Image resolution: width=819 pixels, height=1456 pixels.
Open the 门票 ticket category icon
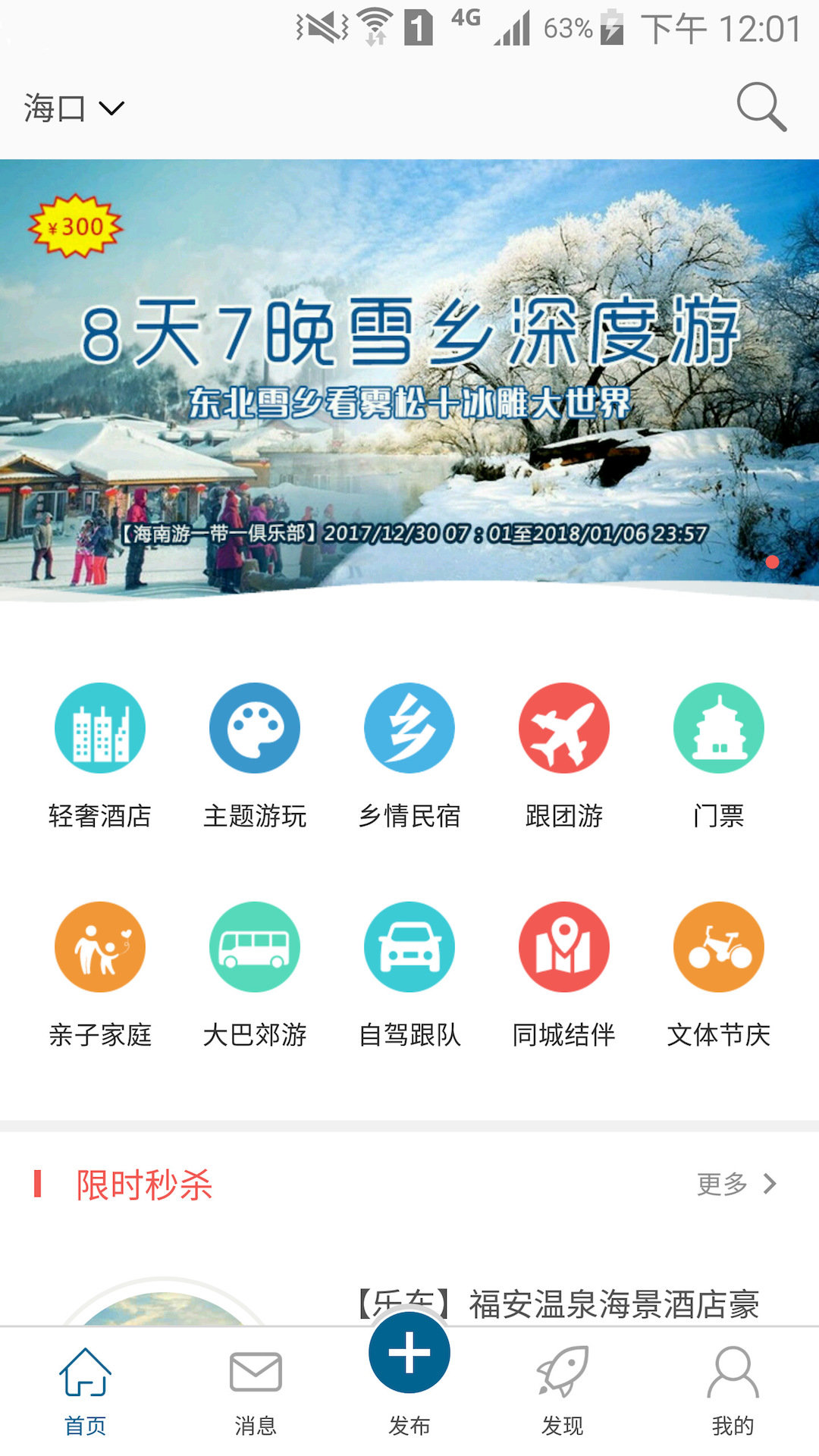pos(719,726)
